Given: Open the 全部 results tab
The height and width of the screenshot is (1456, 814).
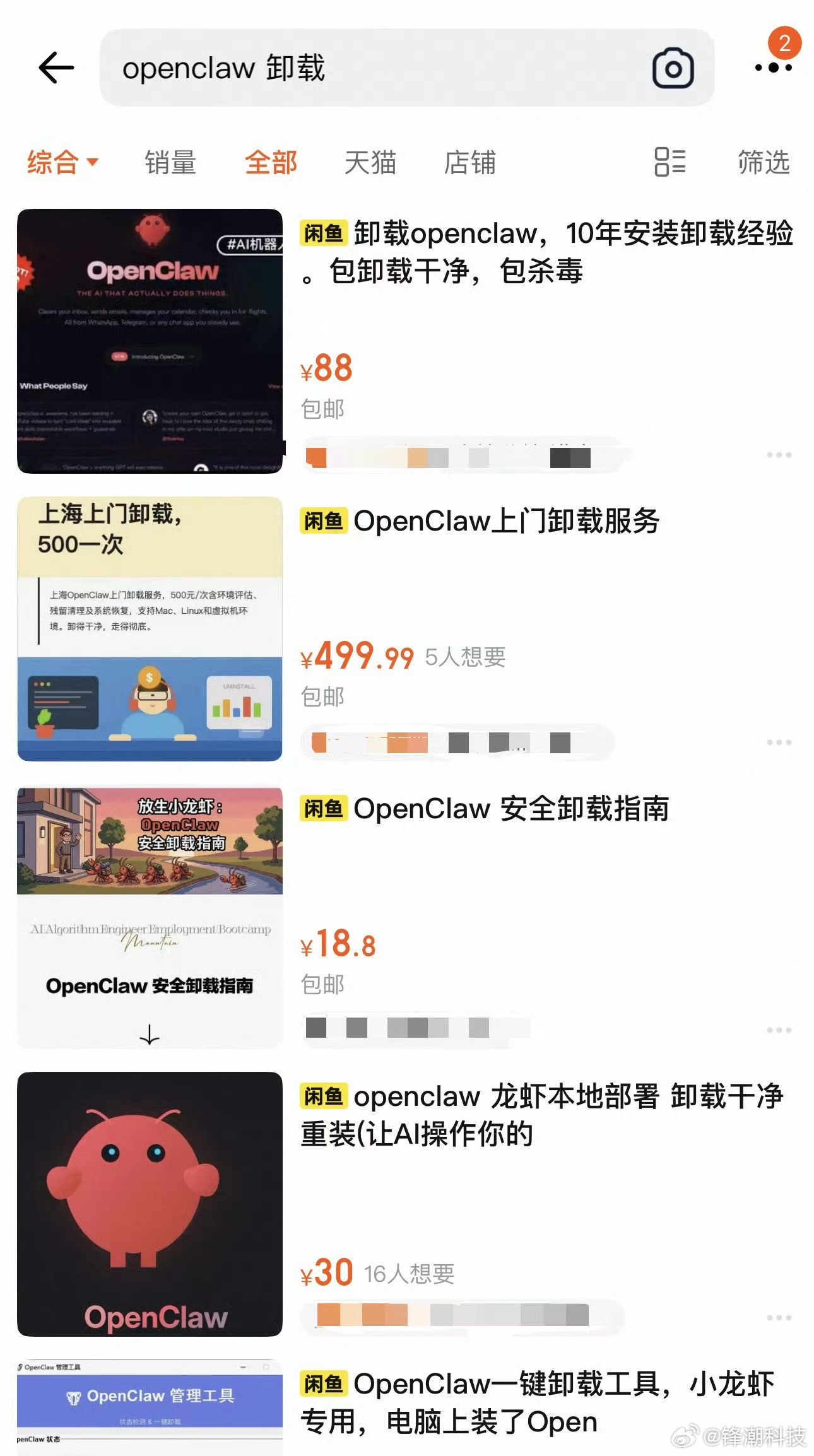Looking at the screenshot, I should [x=270, y=163].
